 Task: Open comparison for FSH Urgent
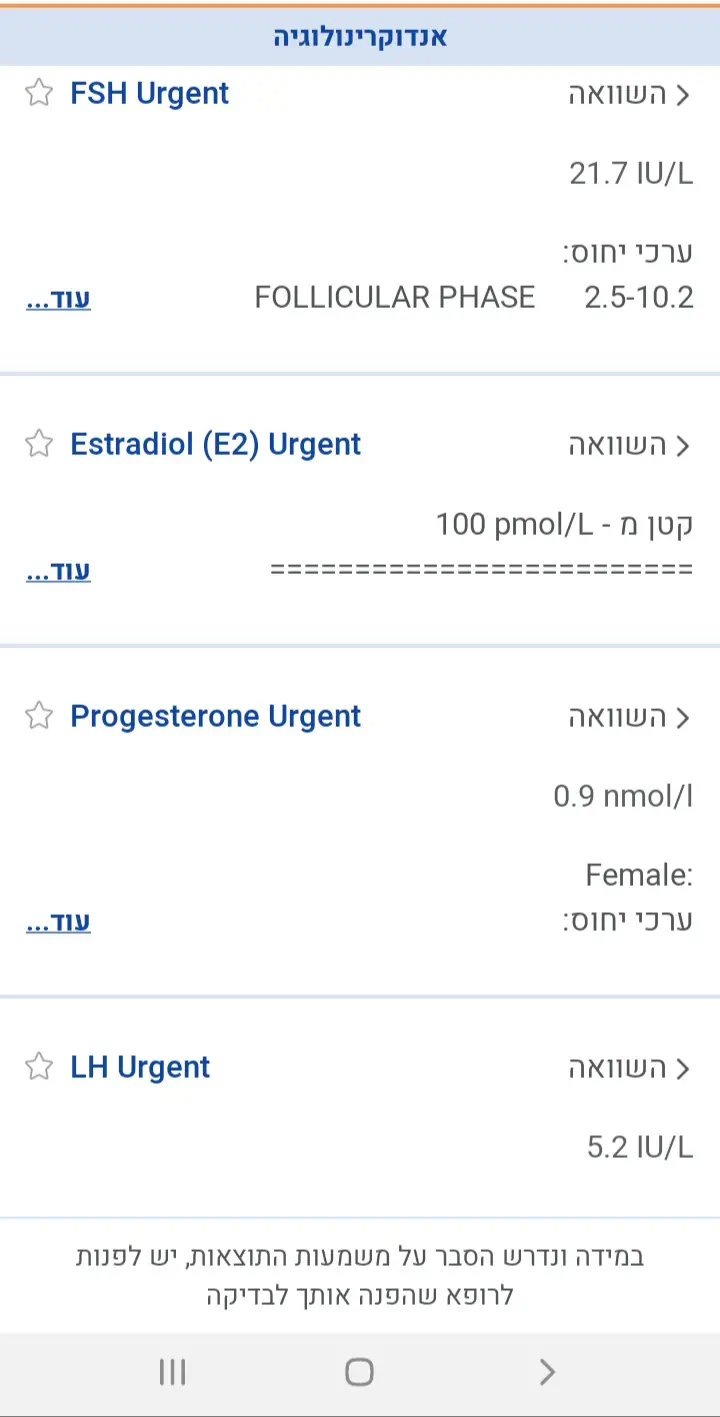click(x=629, y=95)
